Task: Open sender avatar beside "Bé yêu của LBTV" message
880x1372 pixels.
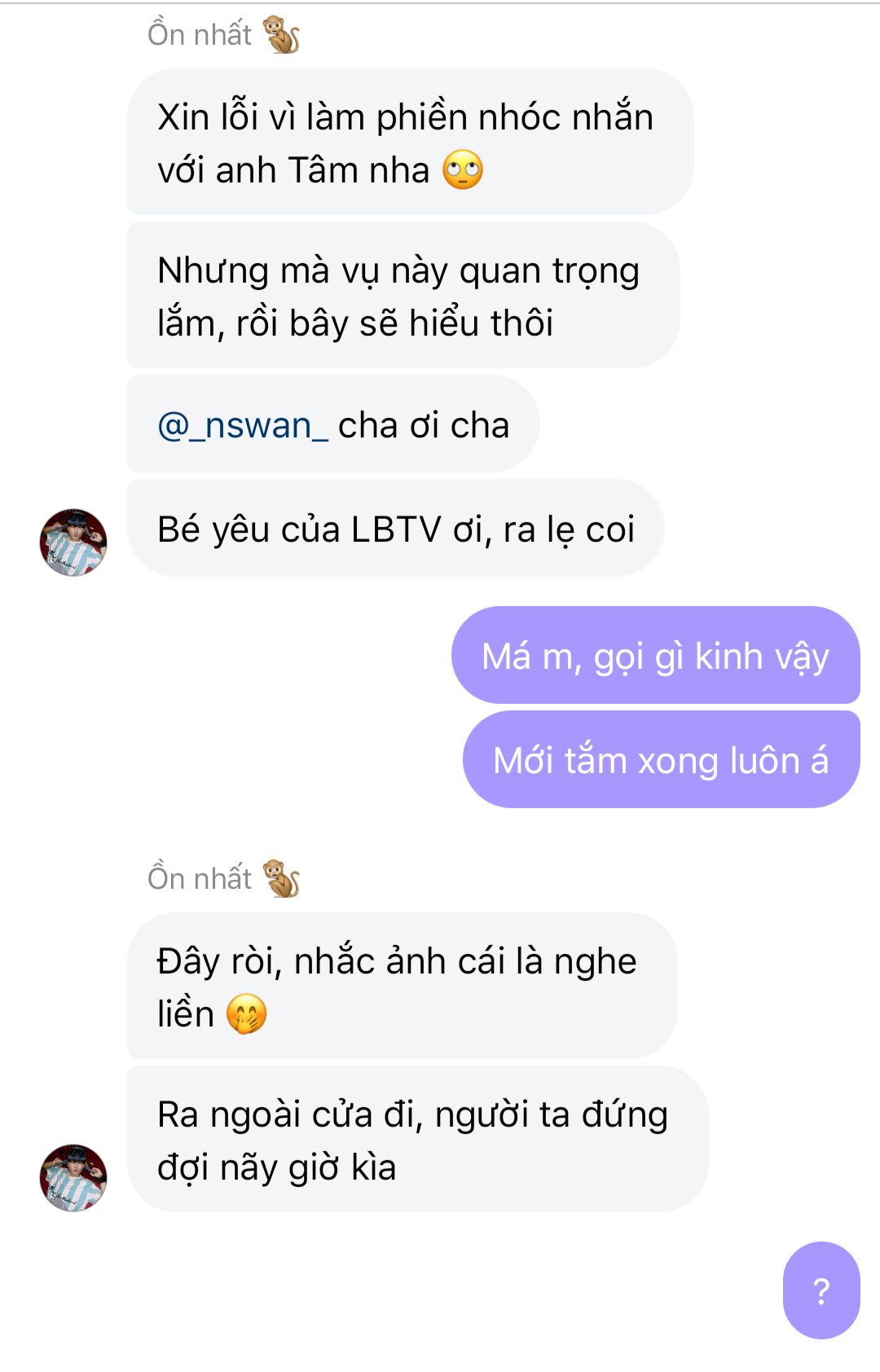Action: coord(73,543)
